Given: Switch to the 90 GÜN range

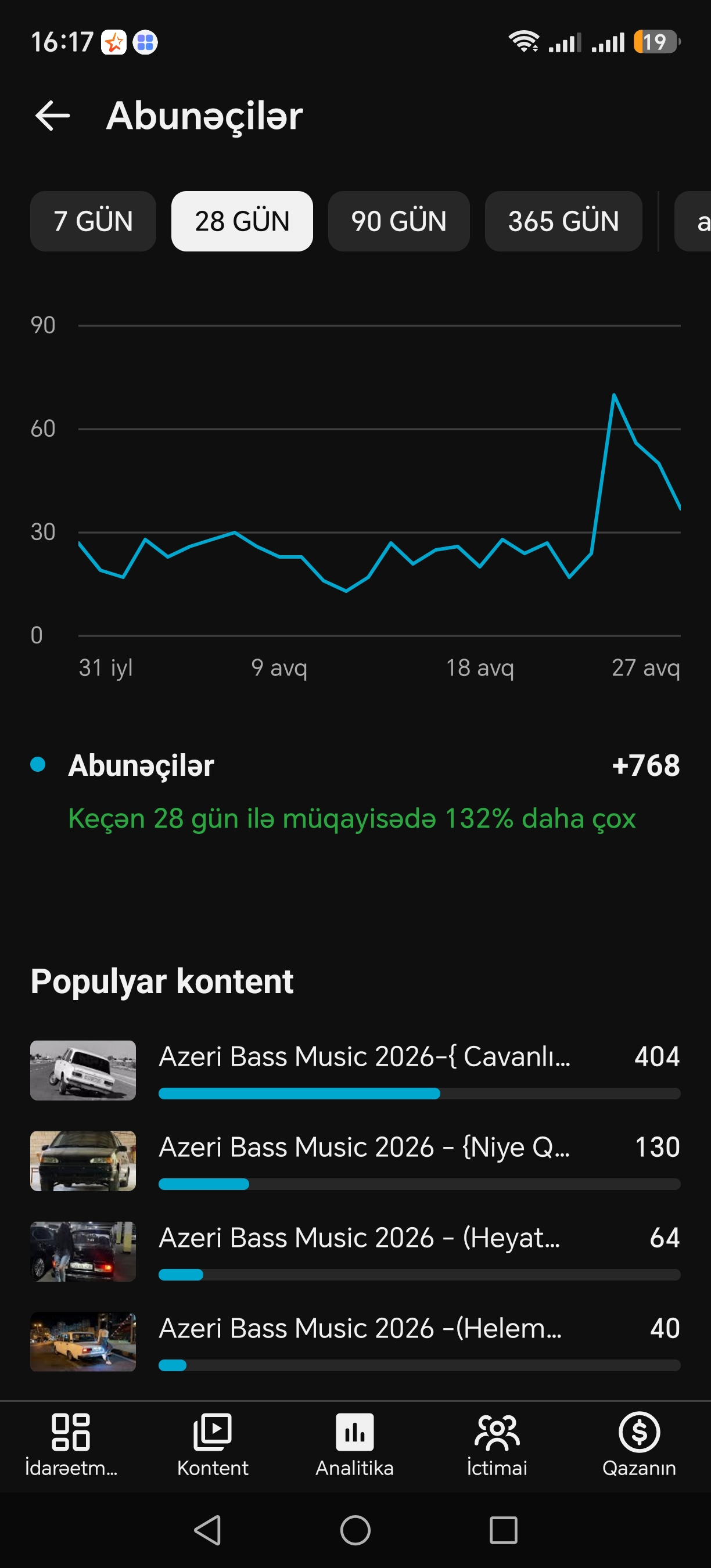Looking at the screenshot, I should [x=398, y=221].
